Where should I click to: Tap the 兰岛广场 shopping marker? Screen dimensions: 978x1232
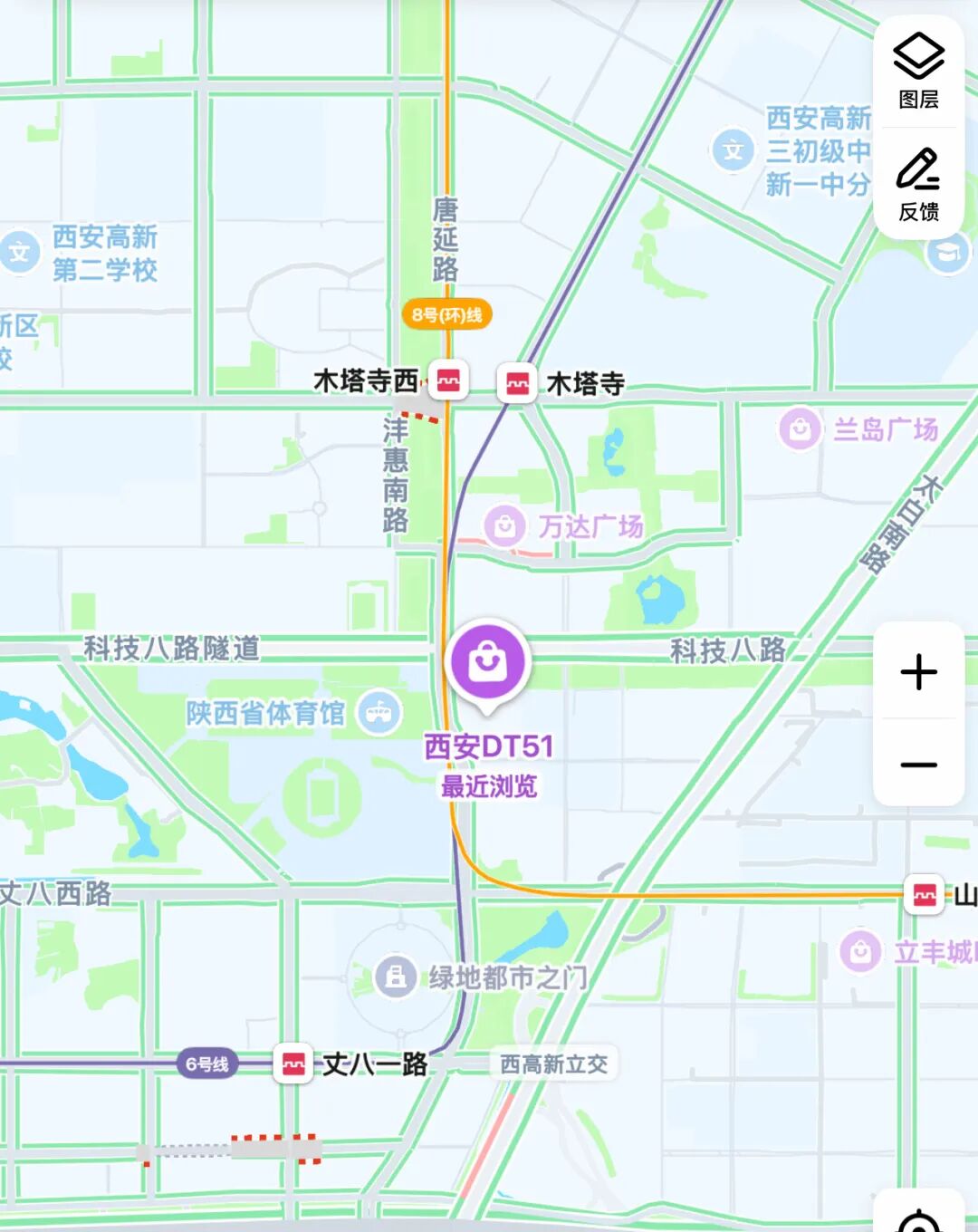click(x=800, y=428)
